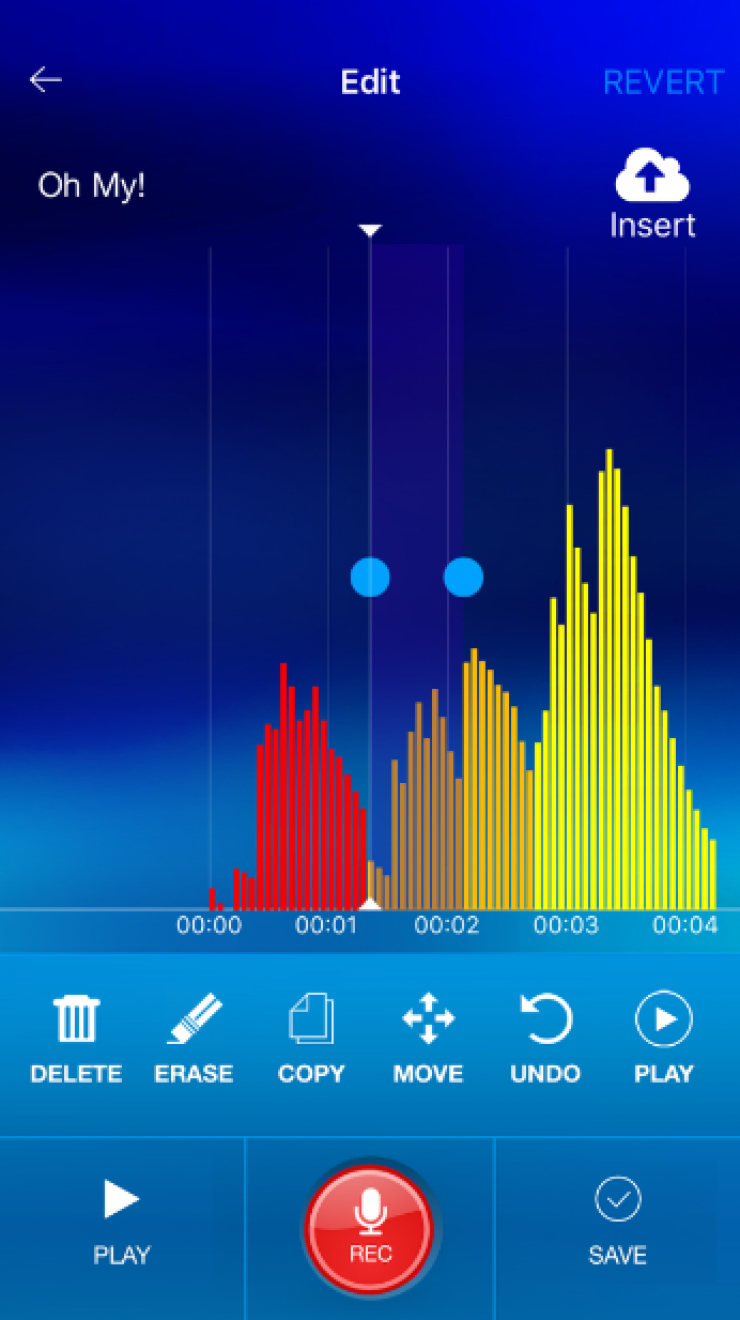Undo the last edit

tap(545, 1039)
